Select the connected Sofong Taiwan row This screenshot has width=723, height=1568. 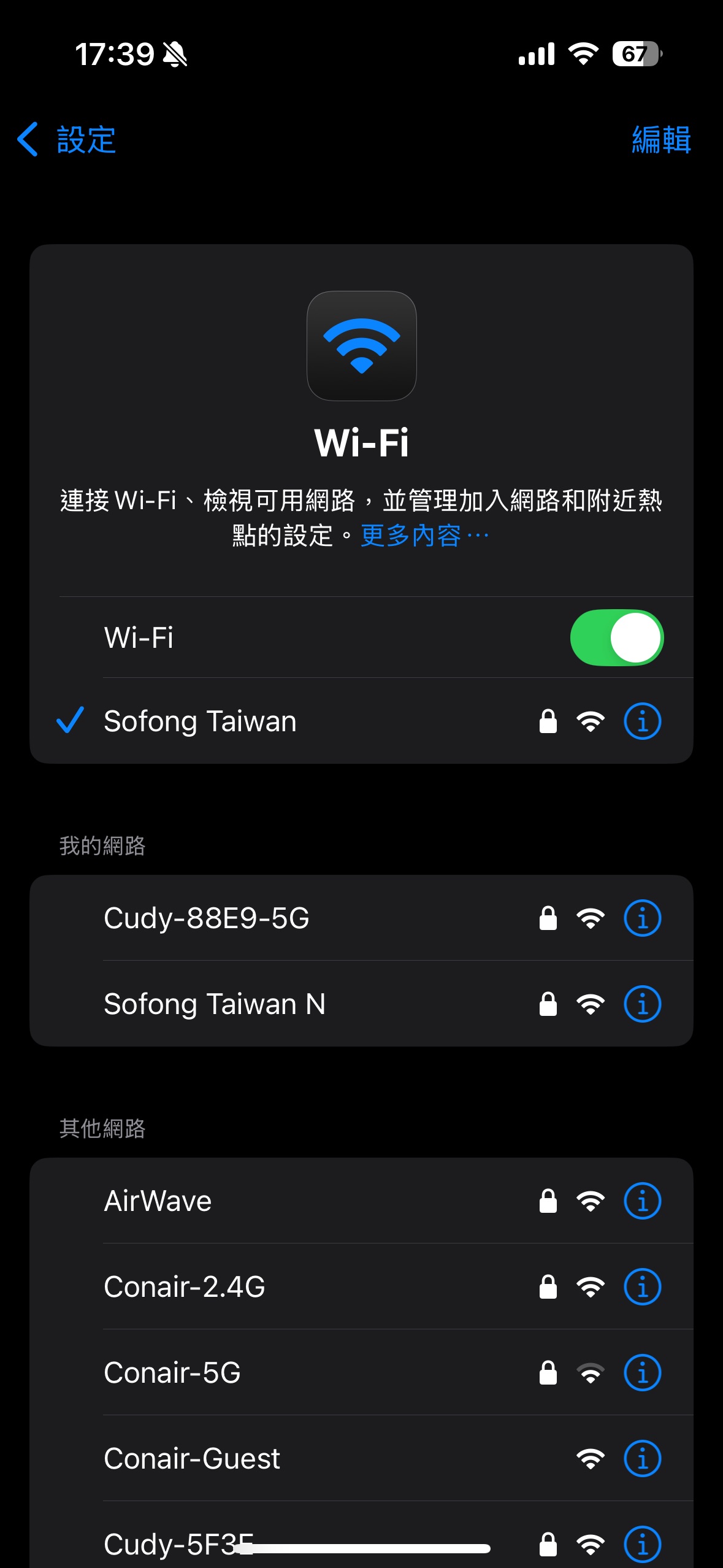tap(200, 721)
